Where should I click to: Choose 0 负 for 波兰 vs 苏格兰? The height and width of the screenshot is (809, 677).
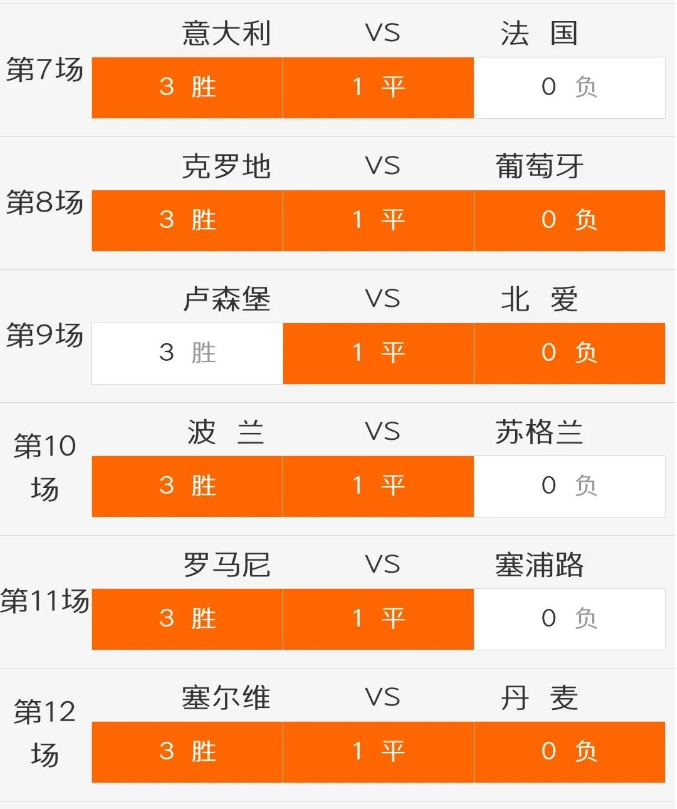point(569,486)
